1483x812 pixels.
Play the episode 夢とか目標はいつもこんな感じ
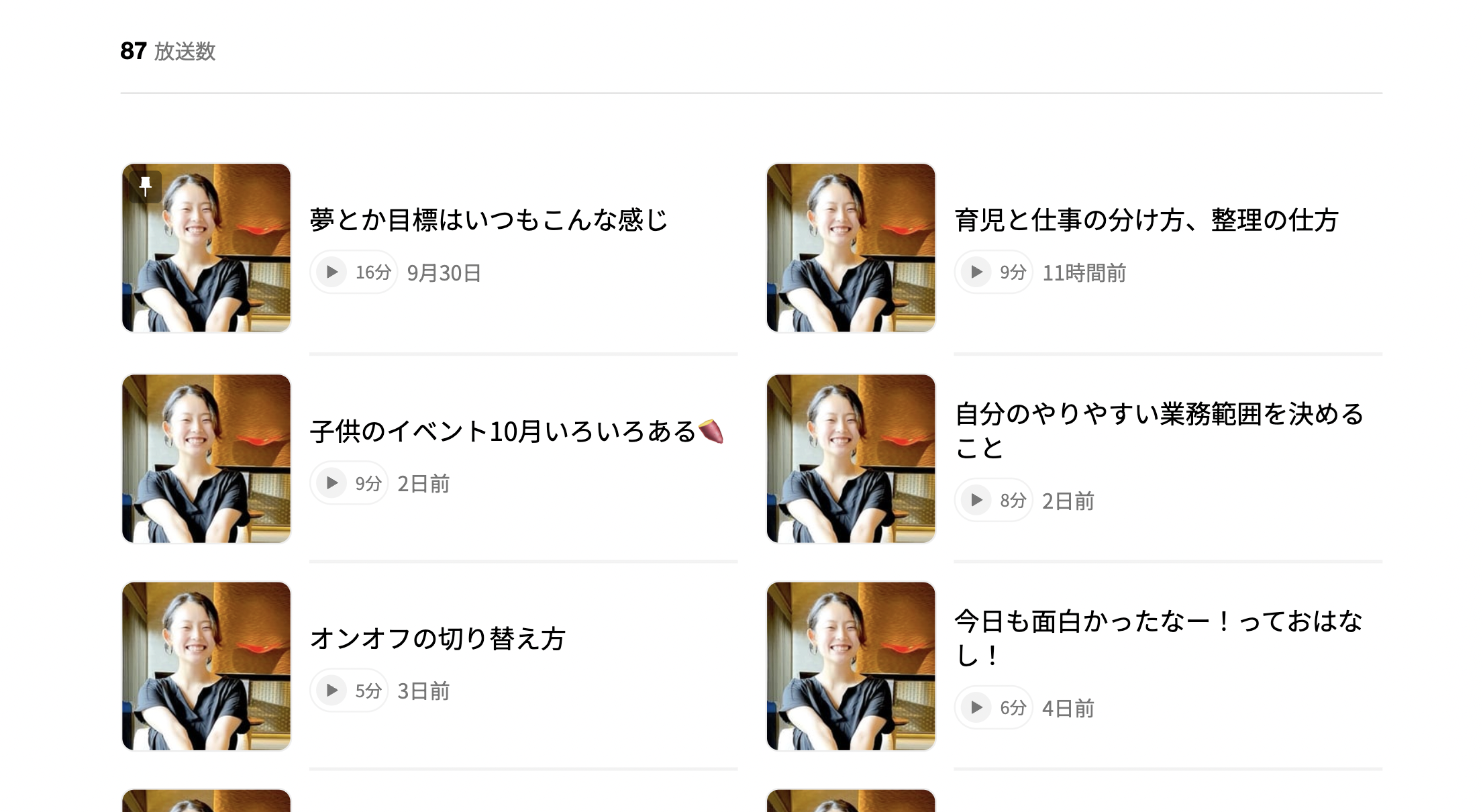pos(331,272)
